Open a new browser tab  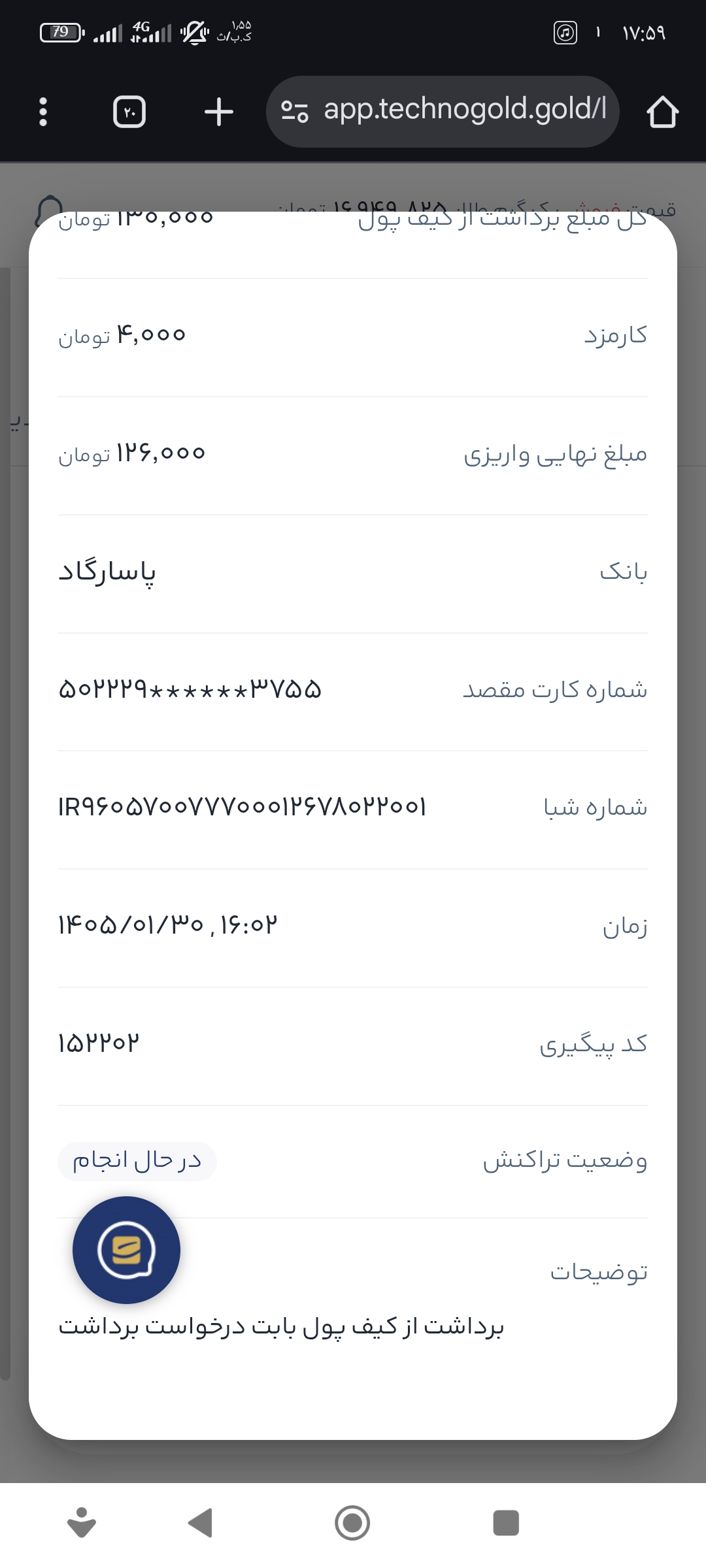tap(218, 112)
